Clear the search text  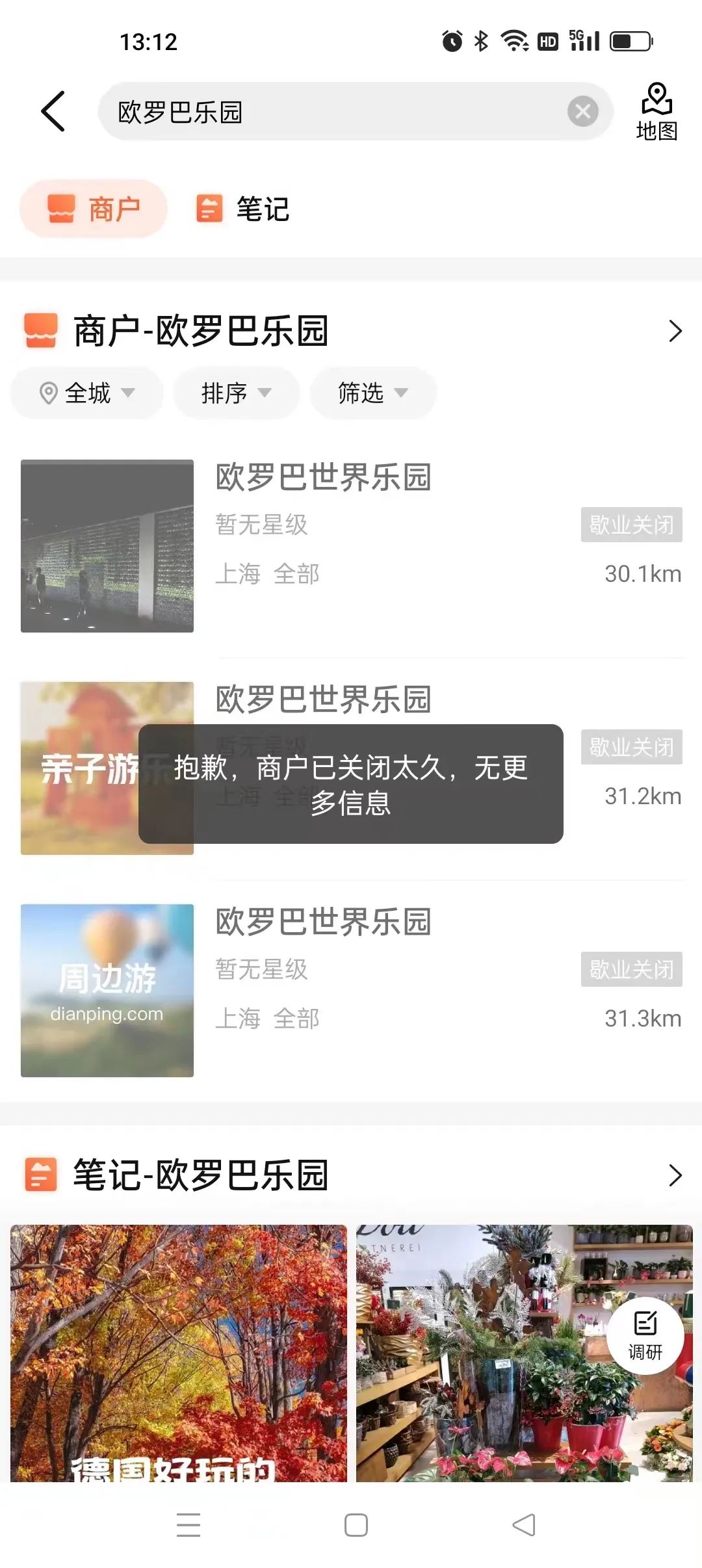pyautogui.click(x=582, y=112)
